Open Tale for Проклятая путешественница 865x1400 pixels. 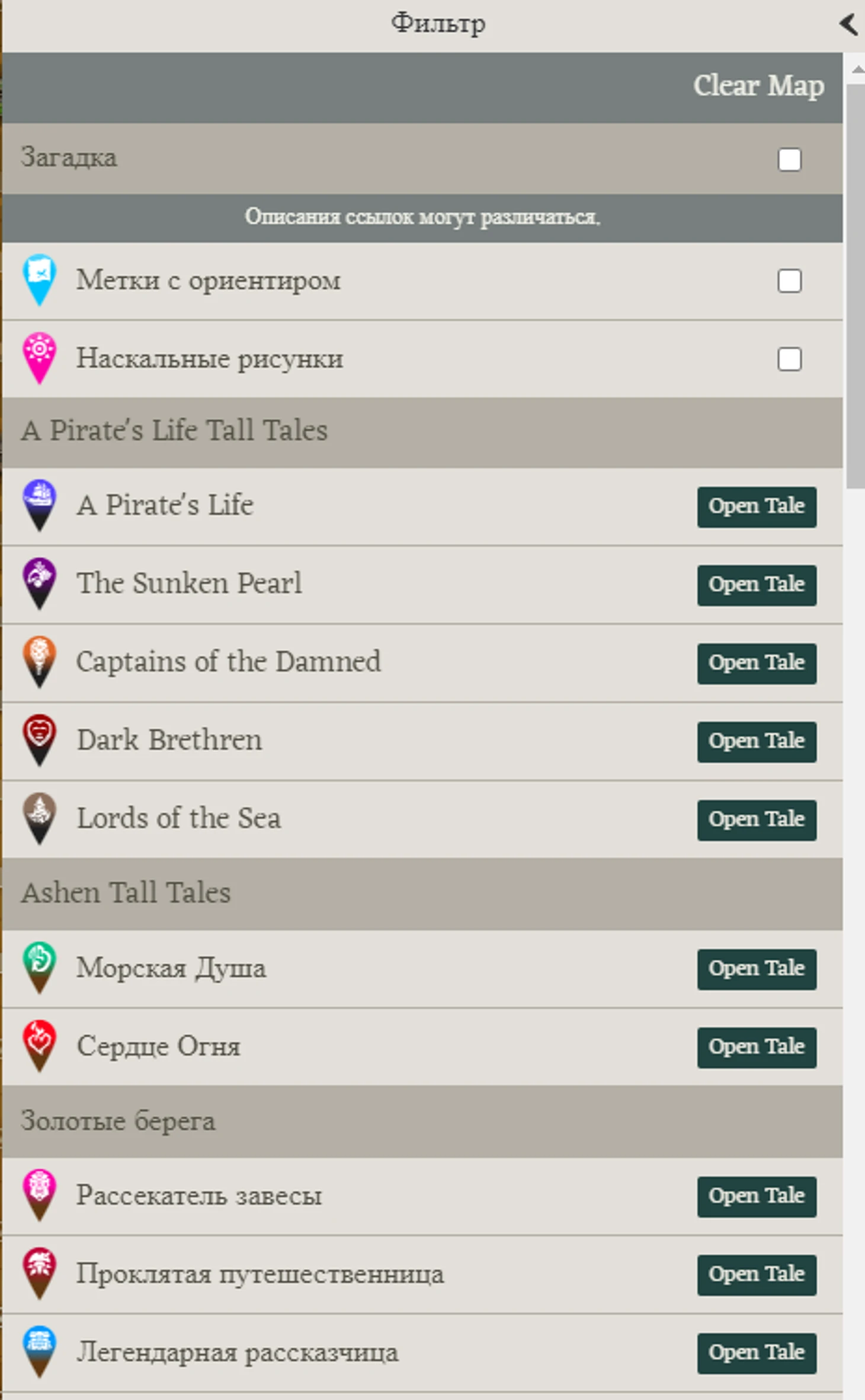(x=756, y=1274)
